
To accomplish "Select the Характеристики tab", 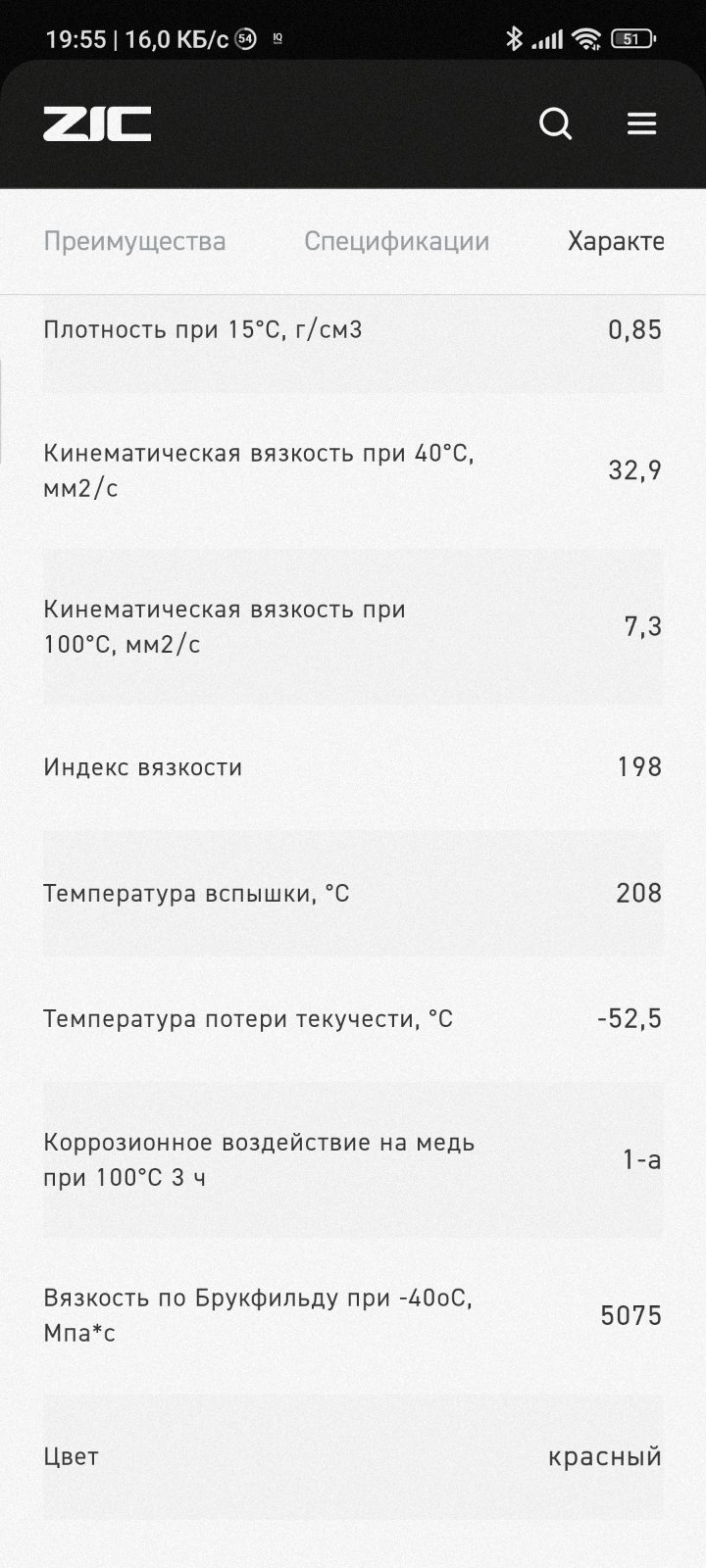I will [616, 241].
